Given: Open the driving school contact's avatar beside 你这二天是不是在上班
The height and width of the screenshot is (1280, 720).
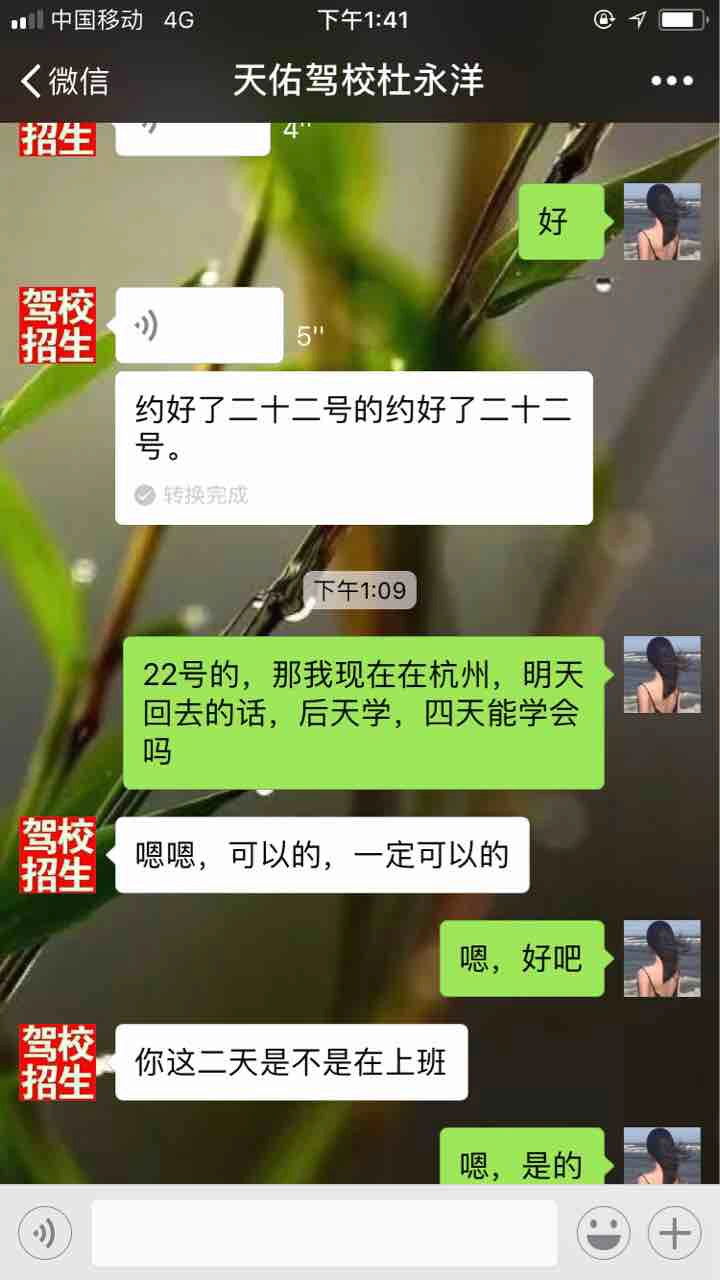Looking at the screenshot, I should [58, 1062].
